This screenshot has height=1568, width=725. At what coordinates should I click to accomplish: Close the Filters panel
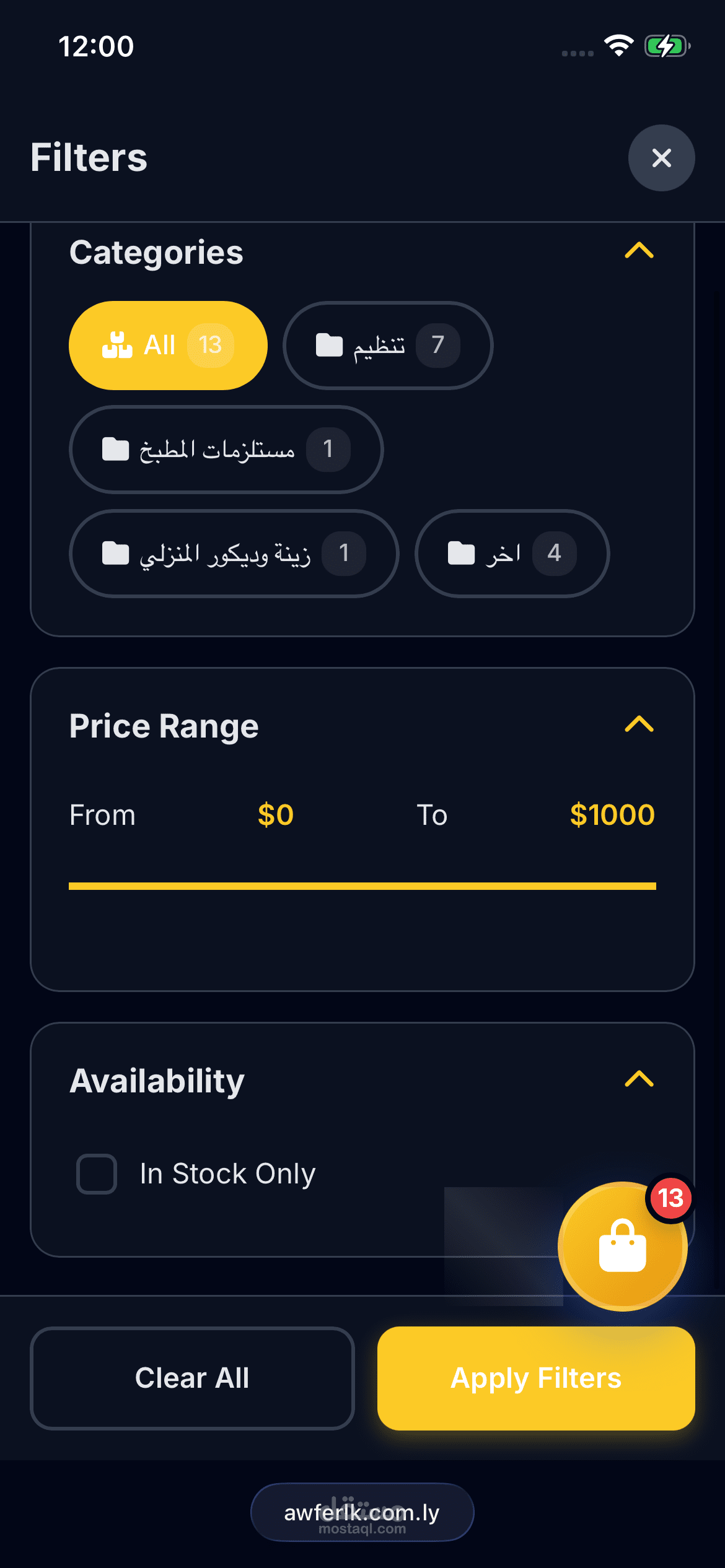tap(661, 158)
